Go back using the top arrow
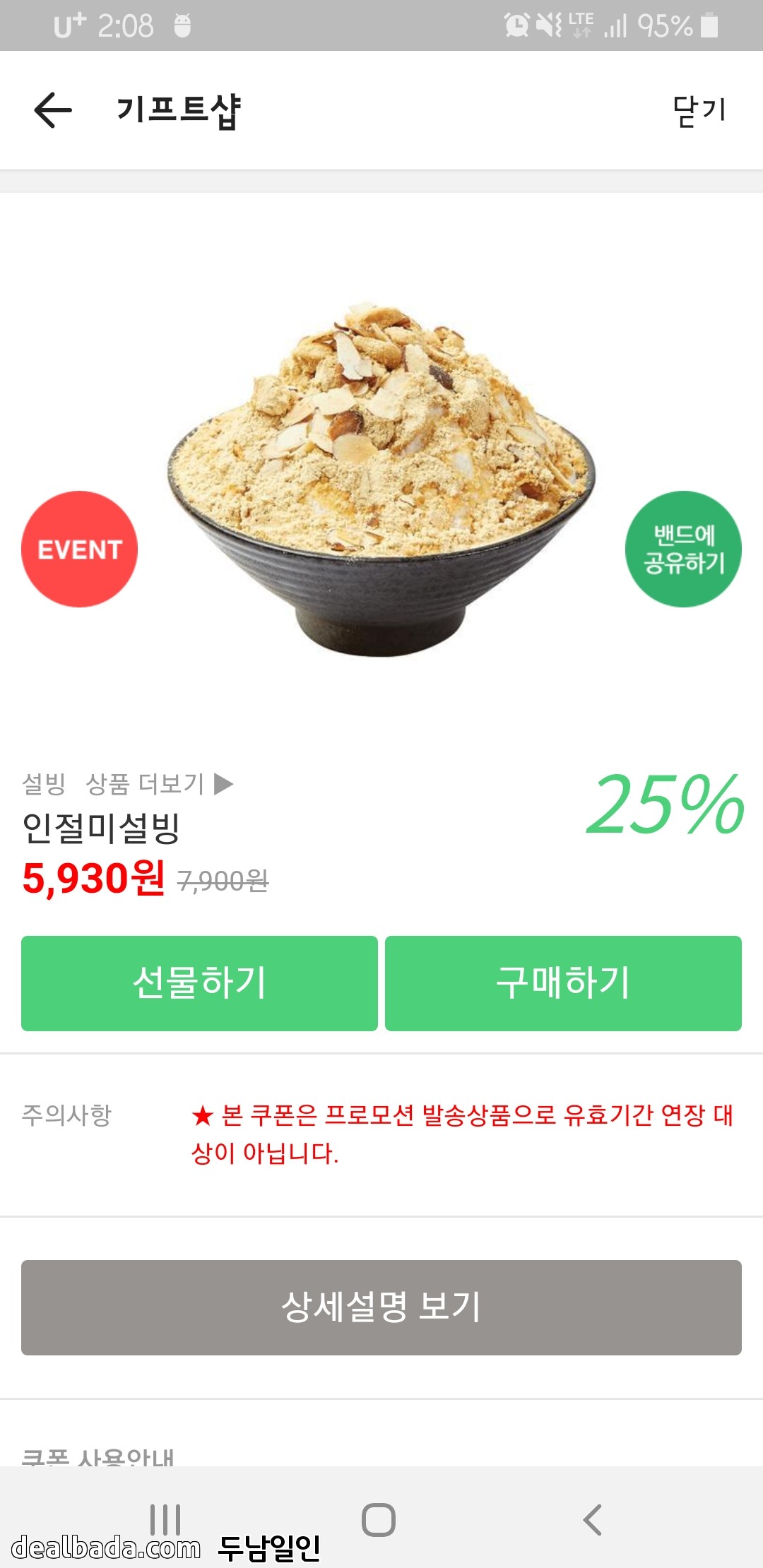This screenshot has height=1568, width=763. click(x=53, y=111)
